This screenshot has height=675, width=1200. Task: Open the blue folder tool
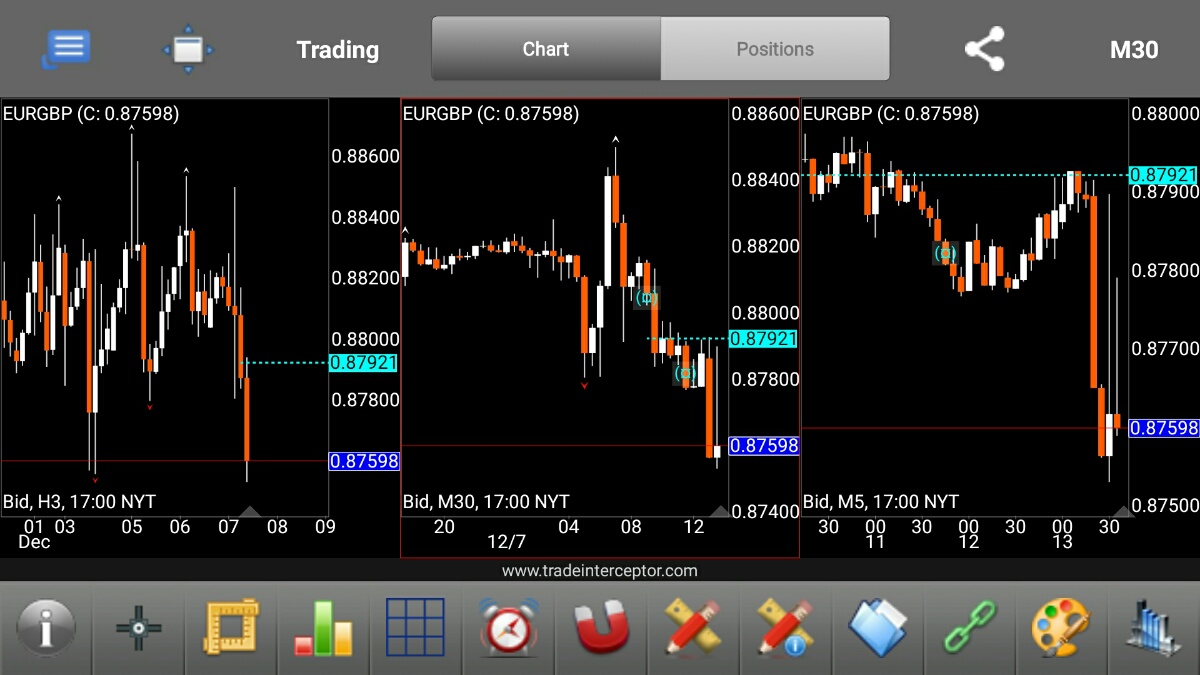pyautogui.click(x=877, y=629)
